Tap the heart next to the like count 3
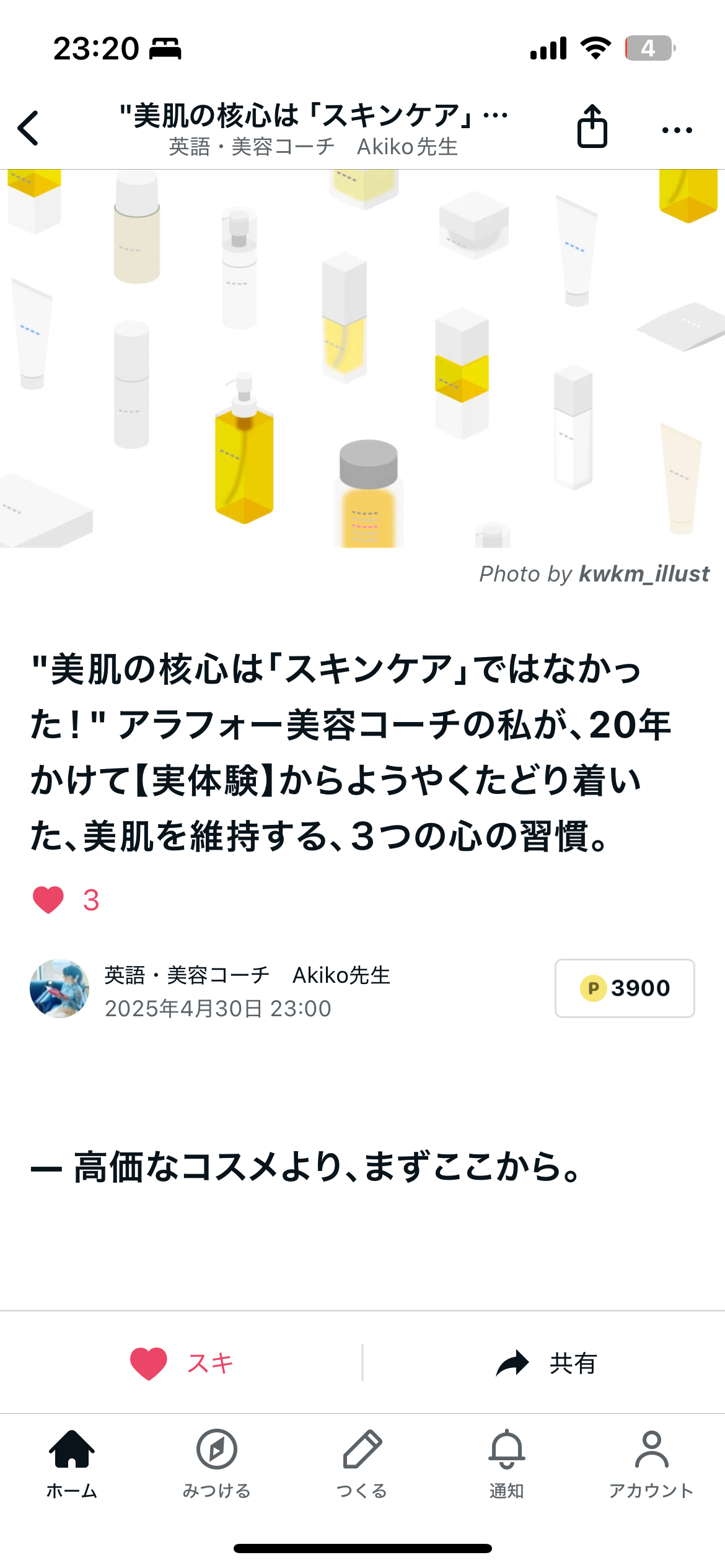This screenshot has height=1568, width=725. (x=48, y=900)
